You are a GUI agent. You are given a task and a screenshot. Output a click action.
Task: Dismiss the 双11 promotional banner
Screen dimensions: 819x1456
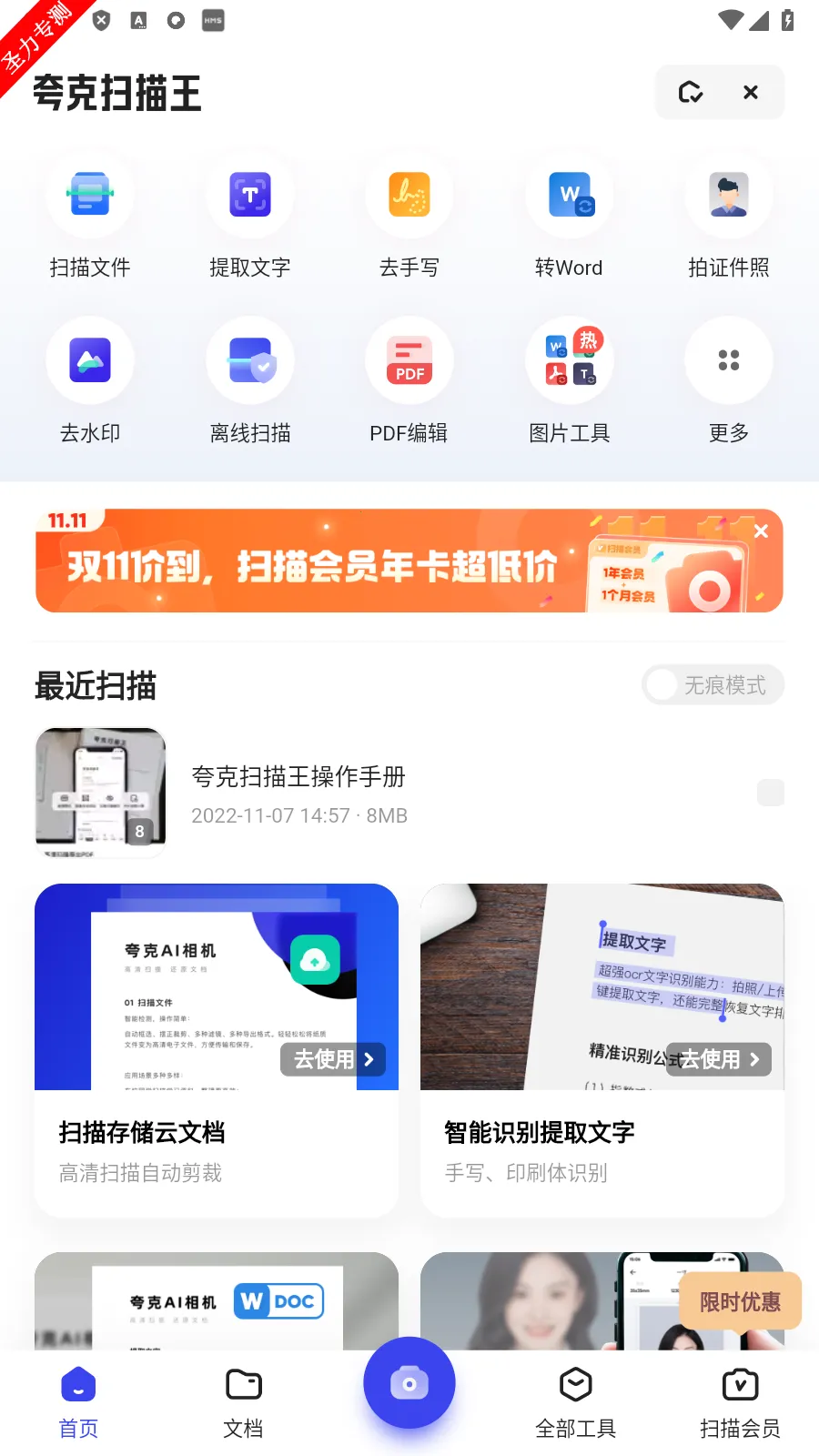coord(761,531)
